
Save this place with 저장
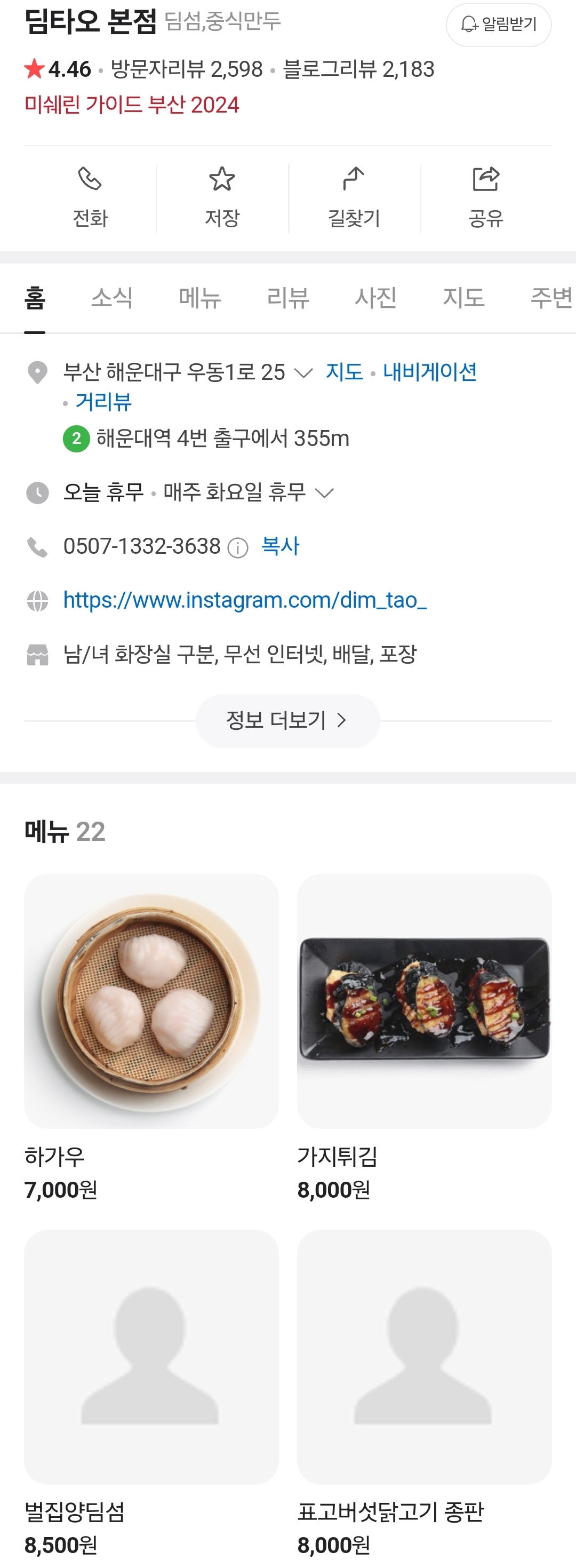[x=222, y=198]
